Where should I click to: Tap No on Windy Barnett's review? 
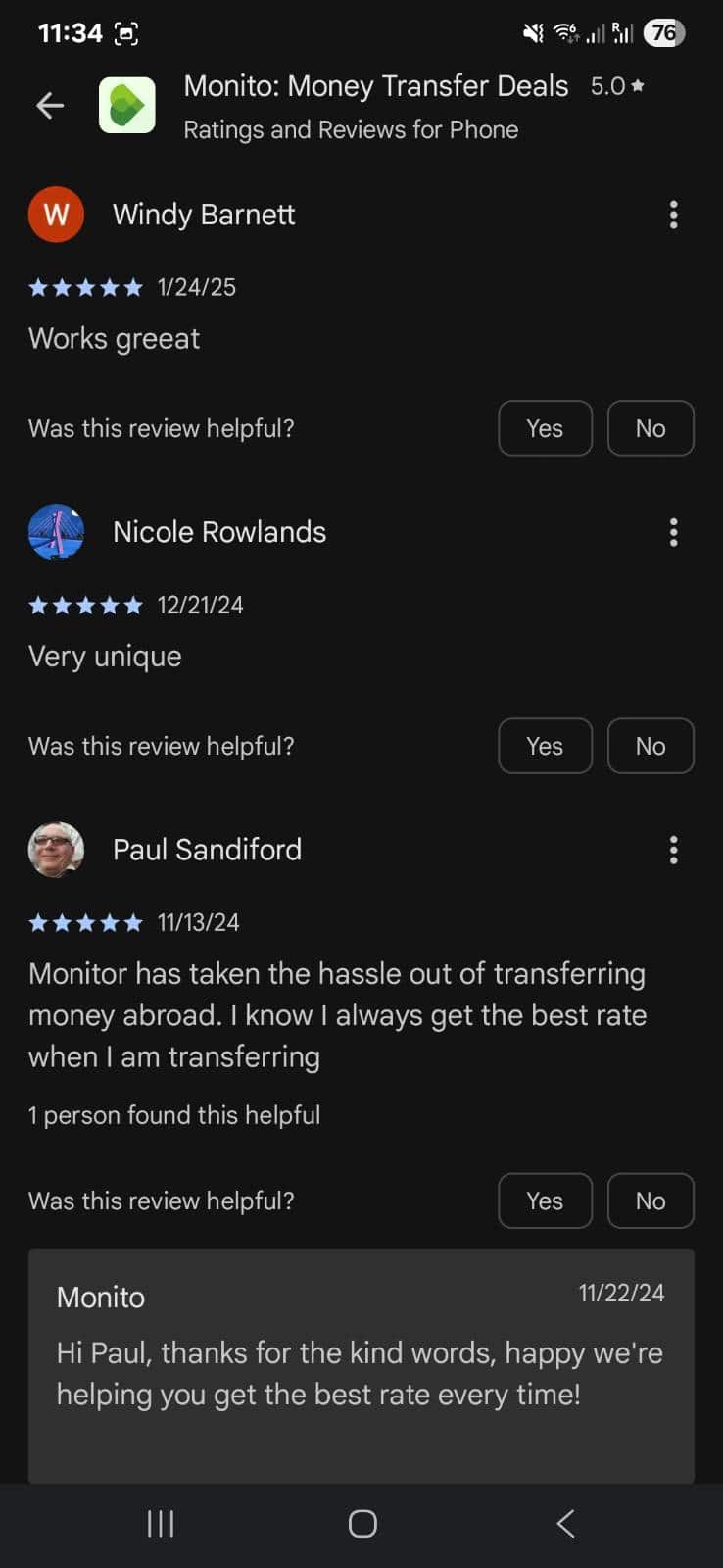coord(650,428)
